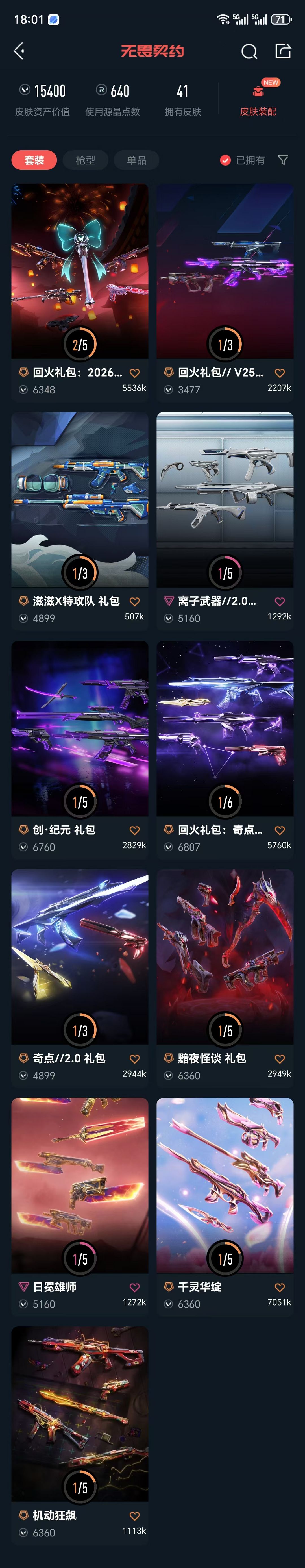This screenshot has height=1568, width=305.
Task: Open the 回火礼包// V25 bundle card
Action: tap(225, 292)
